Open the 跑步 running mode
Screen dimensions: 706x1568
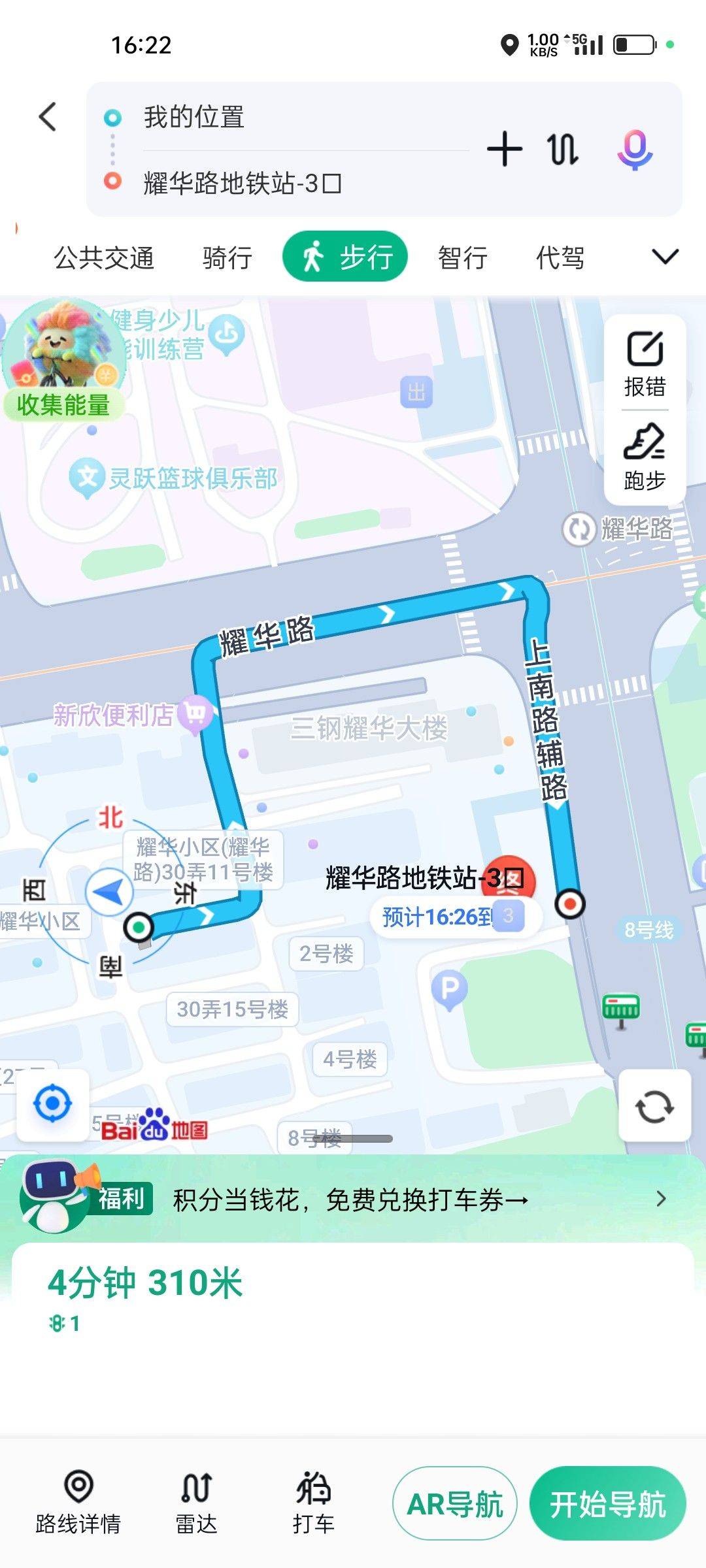(x=645, y=457)
